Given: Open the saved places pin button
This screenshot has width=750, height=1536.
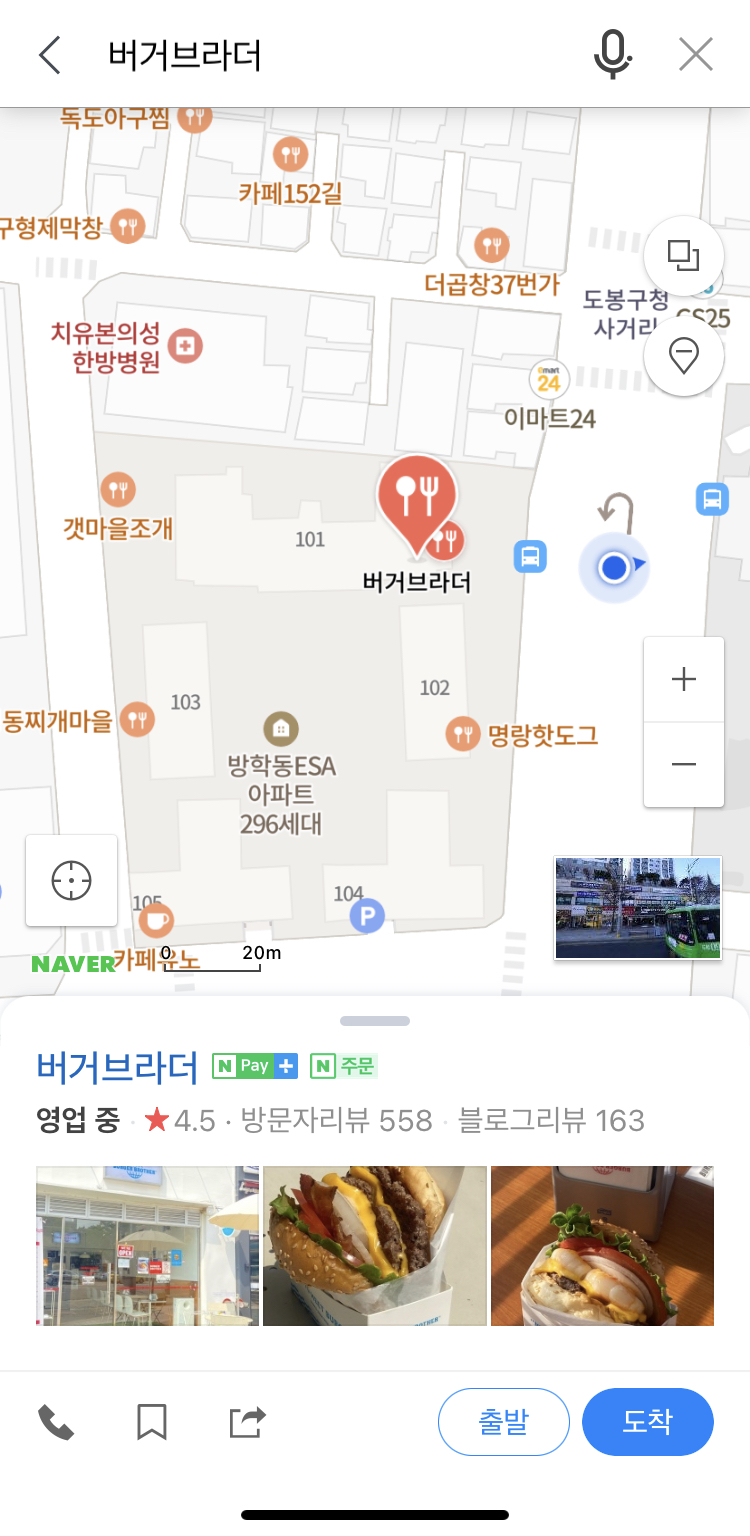Looking at the screenshot, I should [x=683, y=356].
